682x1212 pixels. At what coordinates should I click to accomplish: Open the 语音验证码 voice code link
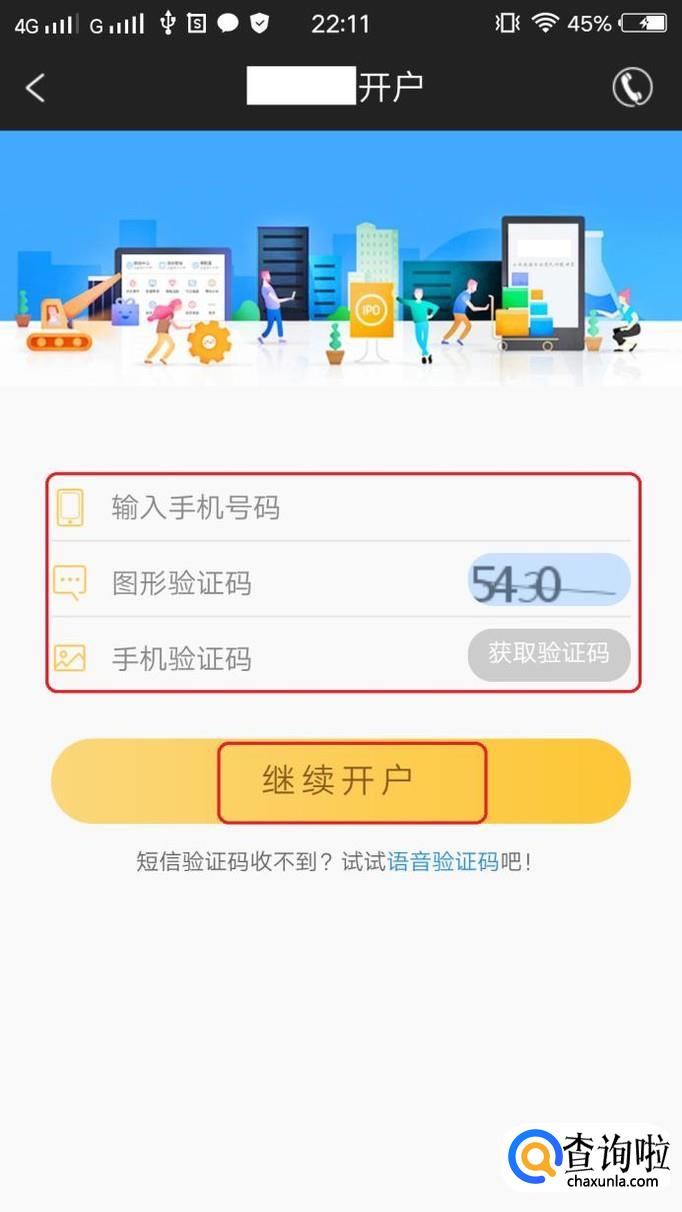[443, 862]
